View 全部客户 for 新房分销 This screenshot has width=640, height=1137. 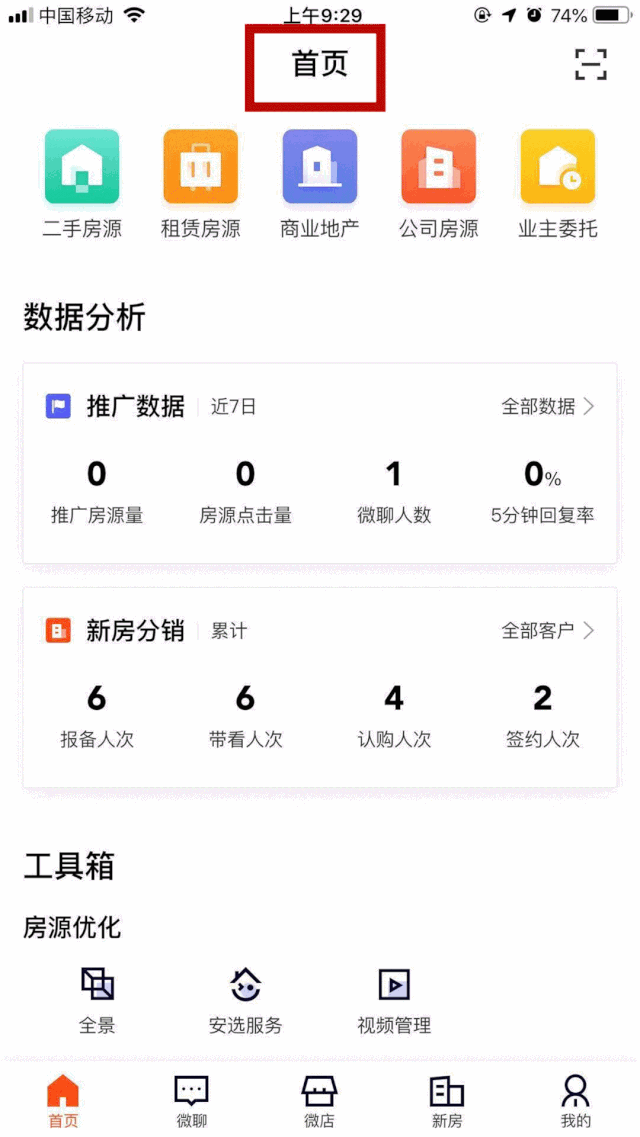coord(547,631)
